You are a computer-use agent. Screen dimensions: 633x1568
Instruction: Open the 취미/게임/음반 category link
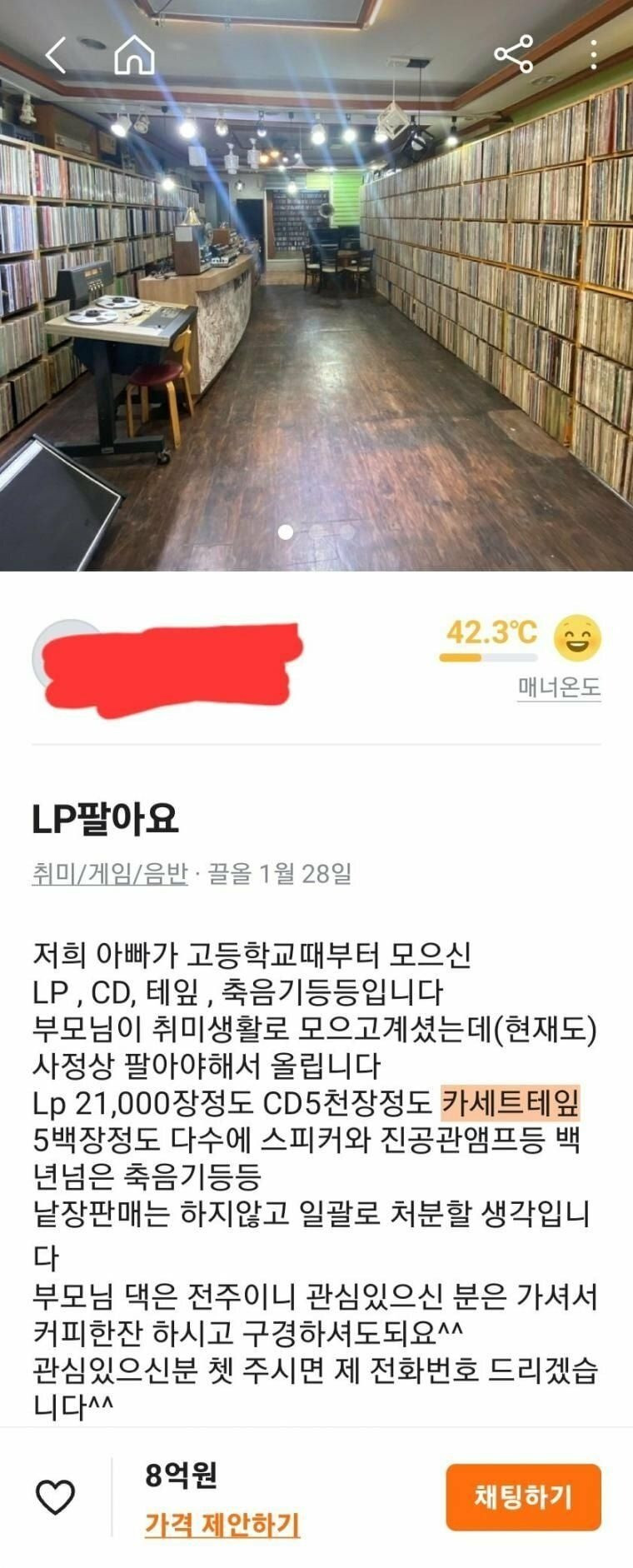click(109, 873)
